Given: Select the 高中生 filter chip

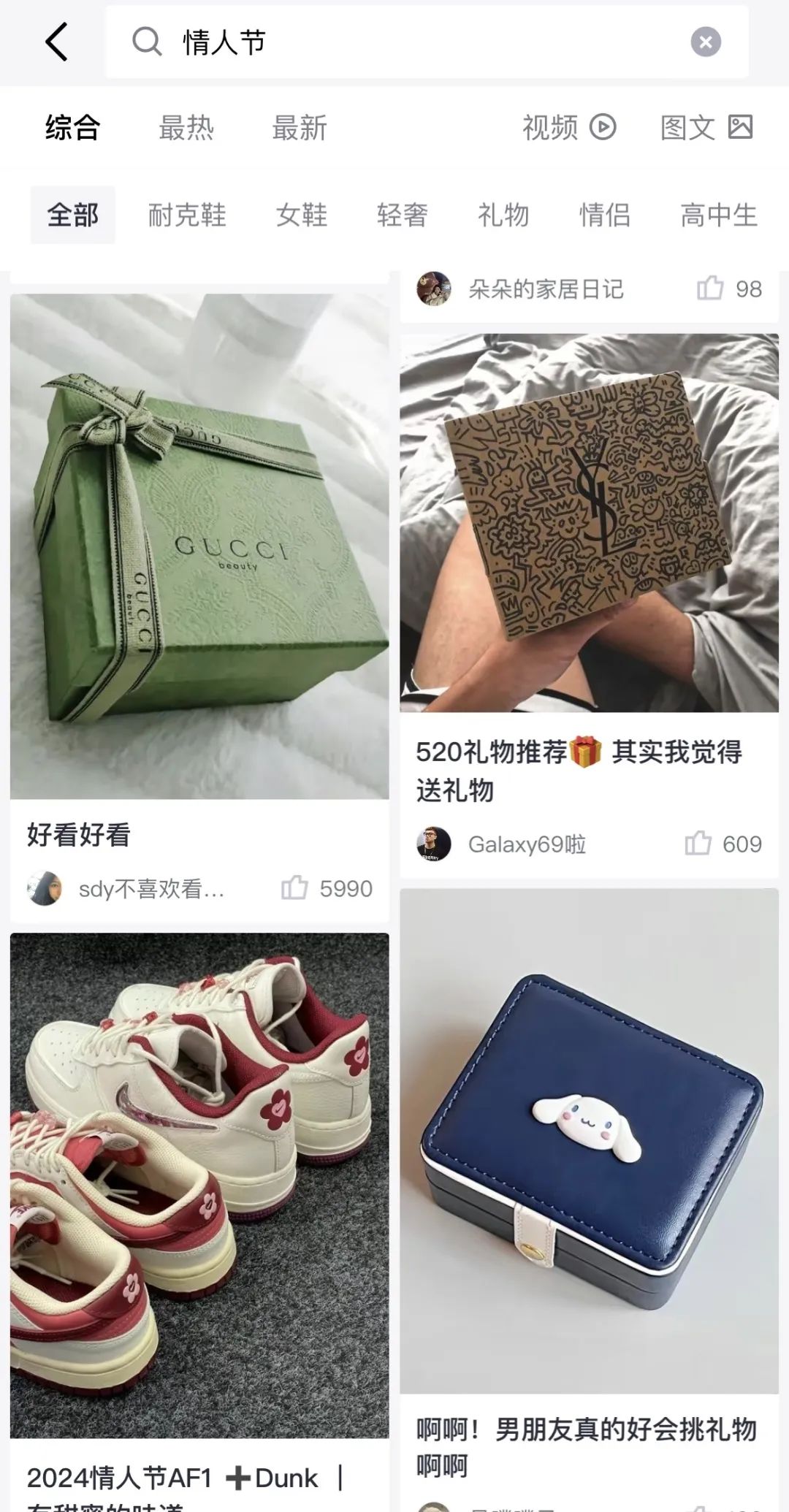Looking at the screenshot, I should pos(719,215).
